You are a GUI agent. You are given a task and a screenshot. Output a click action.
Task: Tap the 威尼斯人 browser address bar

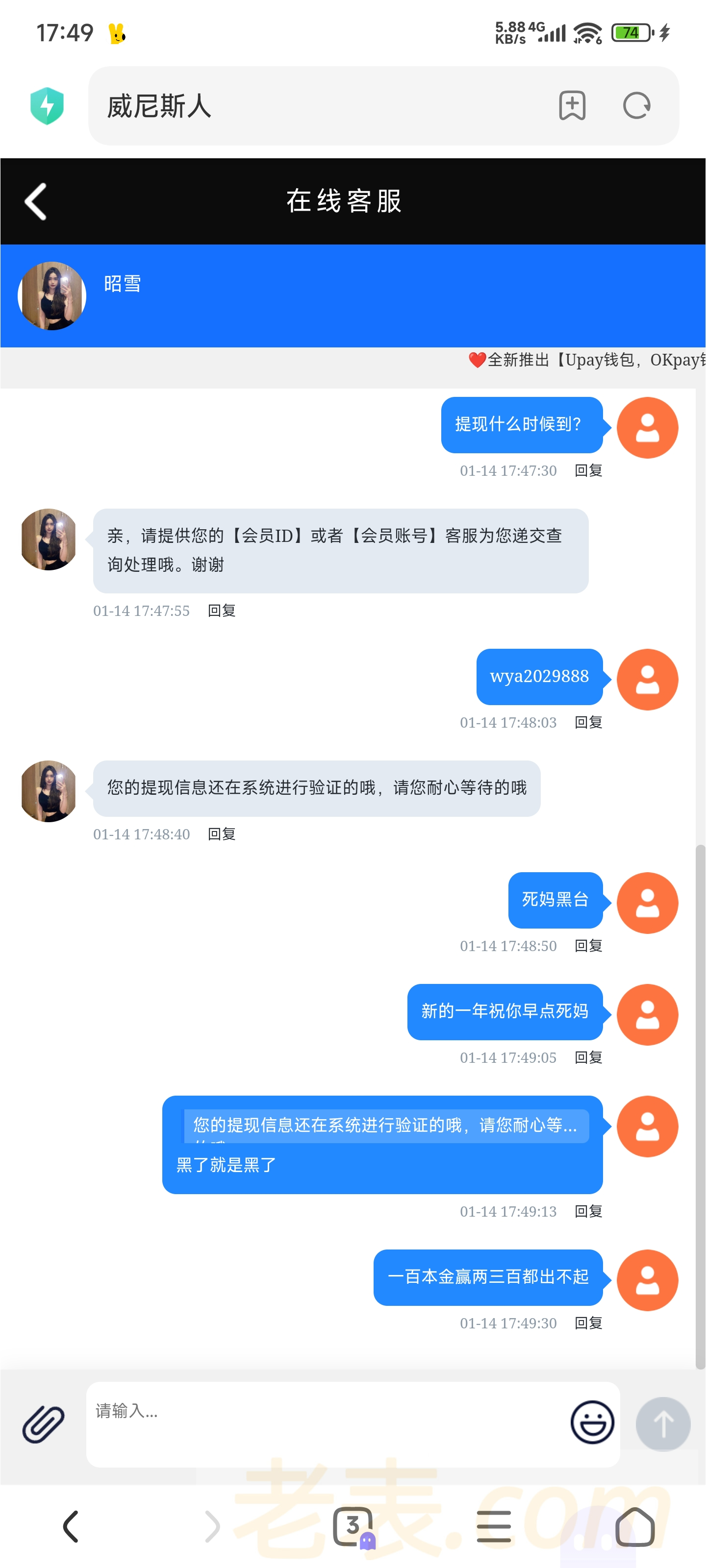tap(317, 106)
